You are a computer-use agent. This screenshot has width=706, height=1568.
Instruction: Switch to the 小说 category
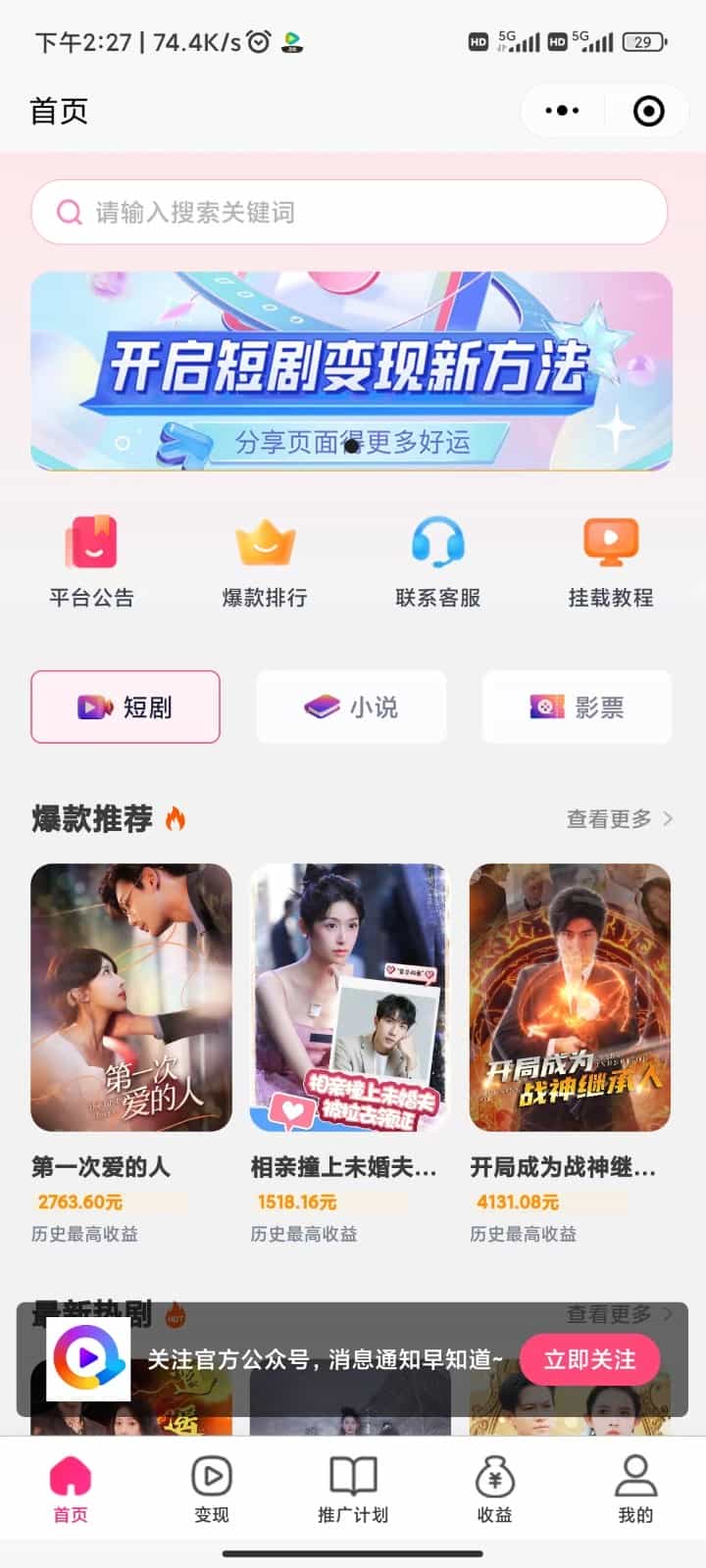pyautogui.click(x=351, y=707)
